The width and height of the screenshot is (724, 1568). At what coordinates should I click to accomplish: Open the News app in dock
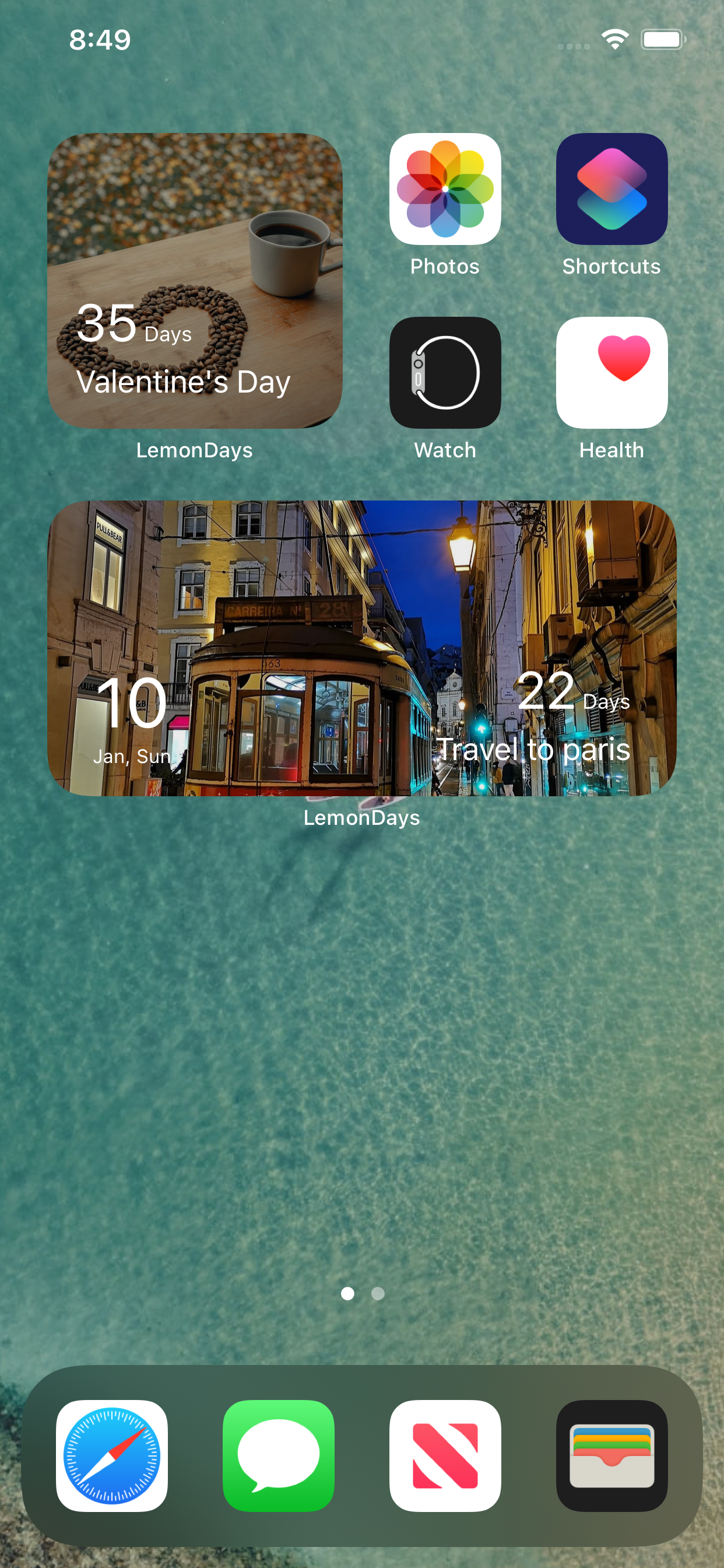[445, 1455]
